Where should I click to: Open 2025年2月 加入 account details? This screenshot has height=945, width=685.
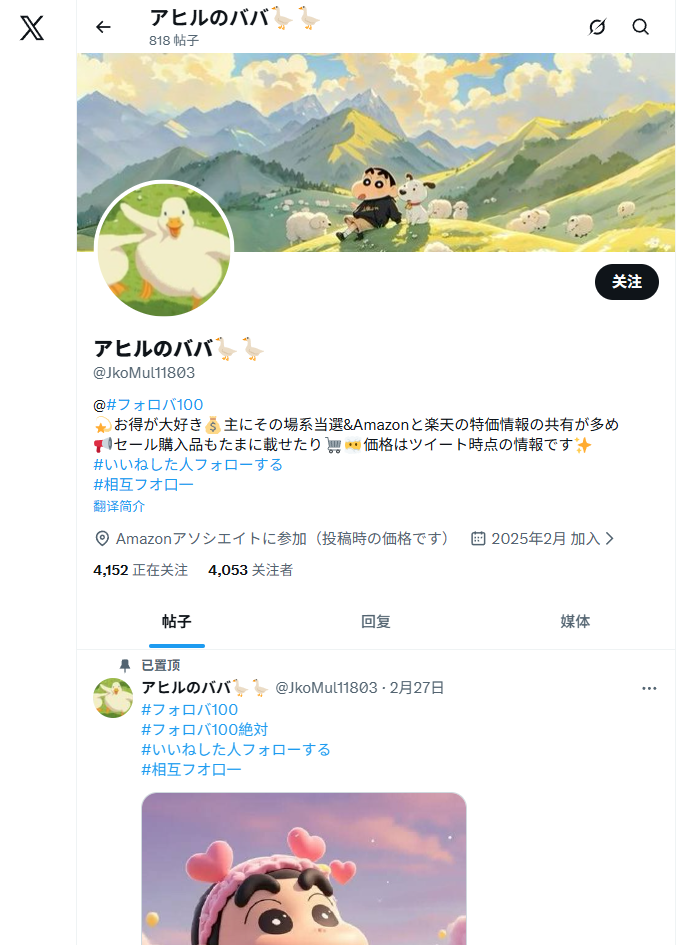point(543,538)
